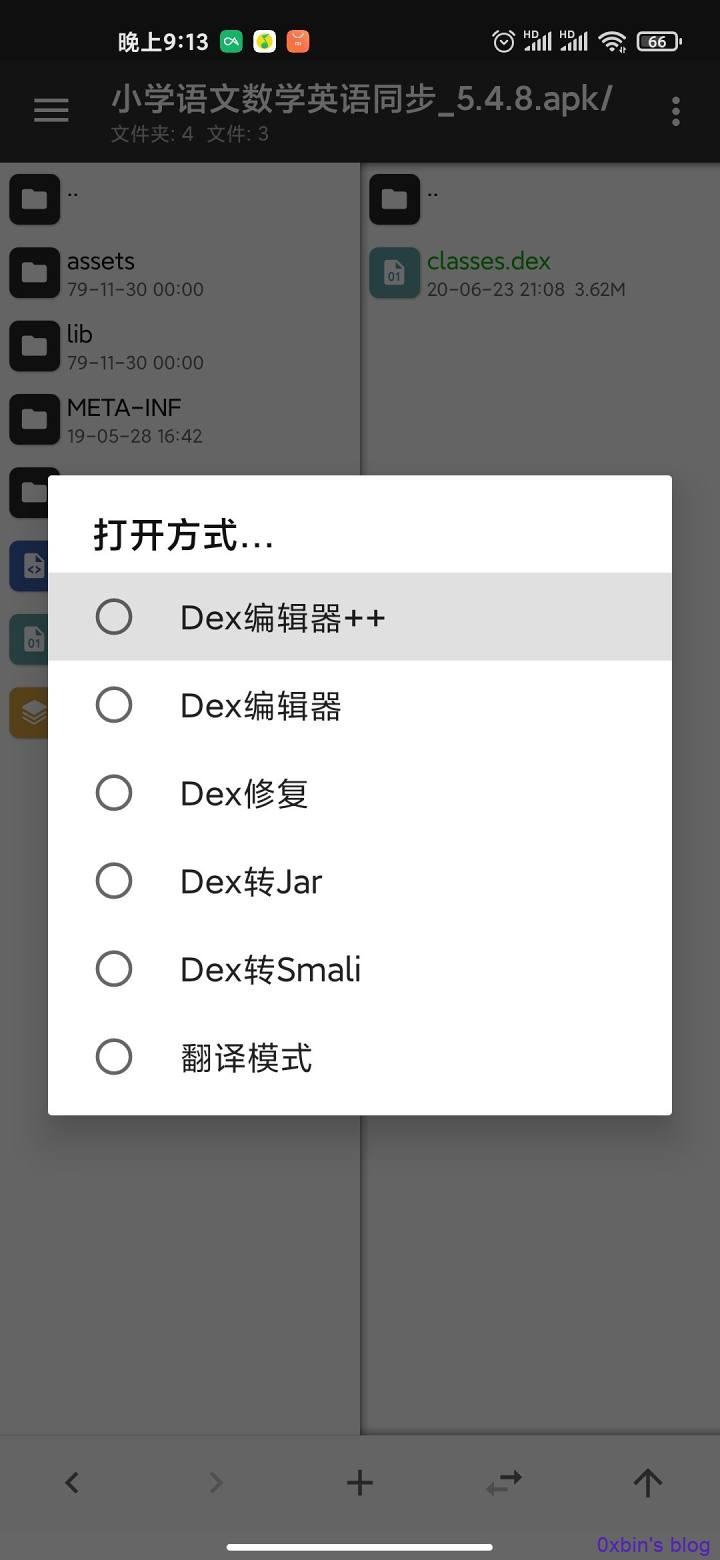Select the Dex修复 option

(x=360, y=793)
